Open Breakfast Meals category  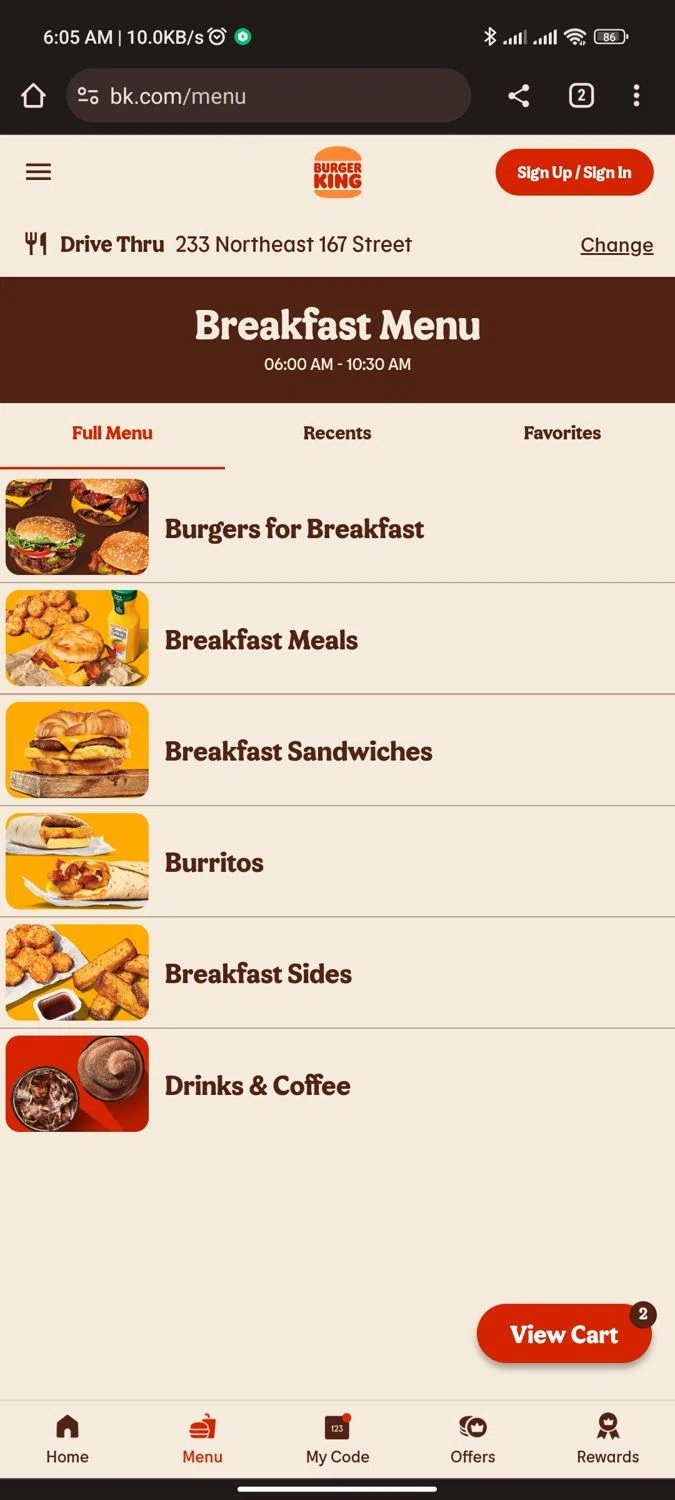click(x=261, y=640)
